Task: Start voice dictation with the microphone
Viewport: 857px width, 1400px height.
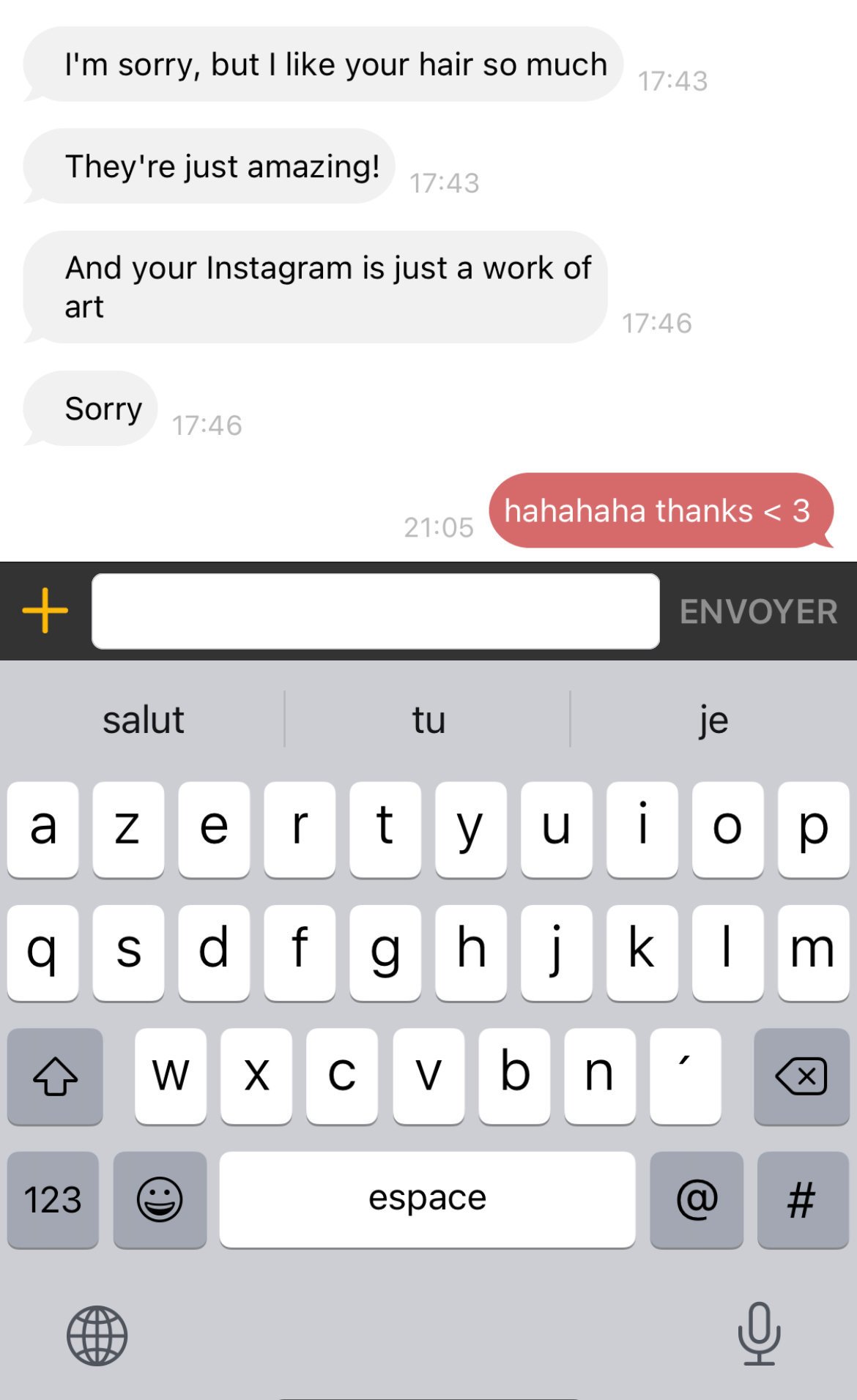Action: click(759, 1334)
